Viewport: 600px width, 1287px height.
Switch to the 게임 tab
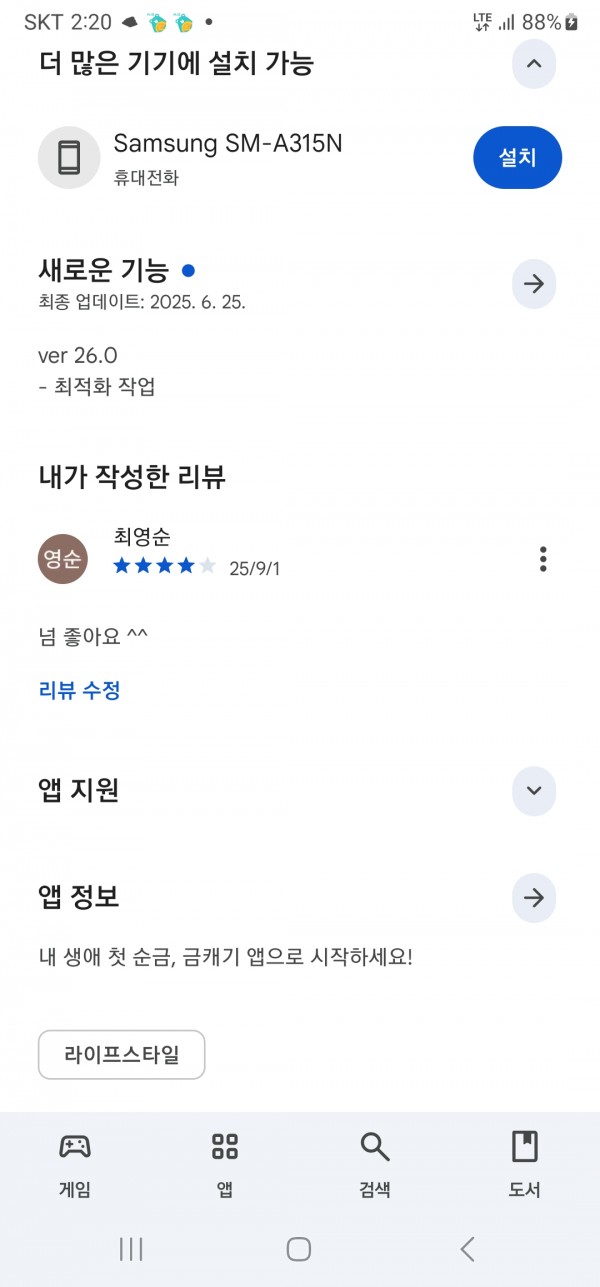(75, 1165)
